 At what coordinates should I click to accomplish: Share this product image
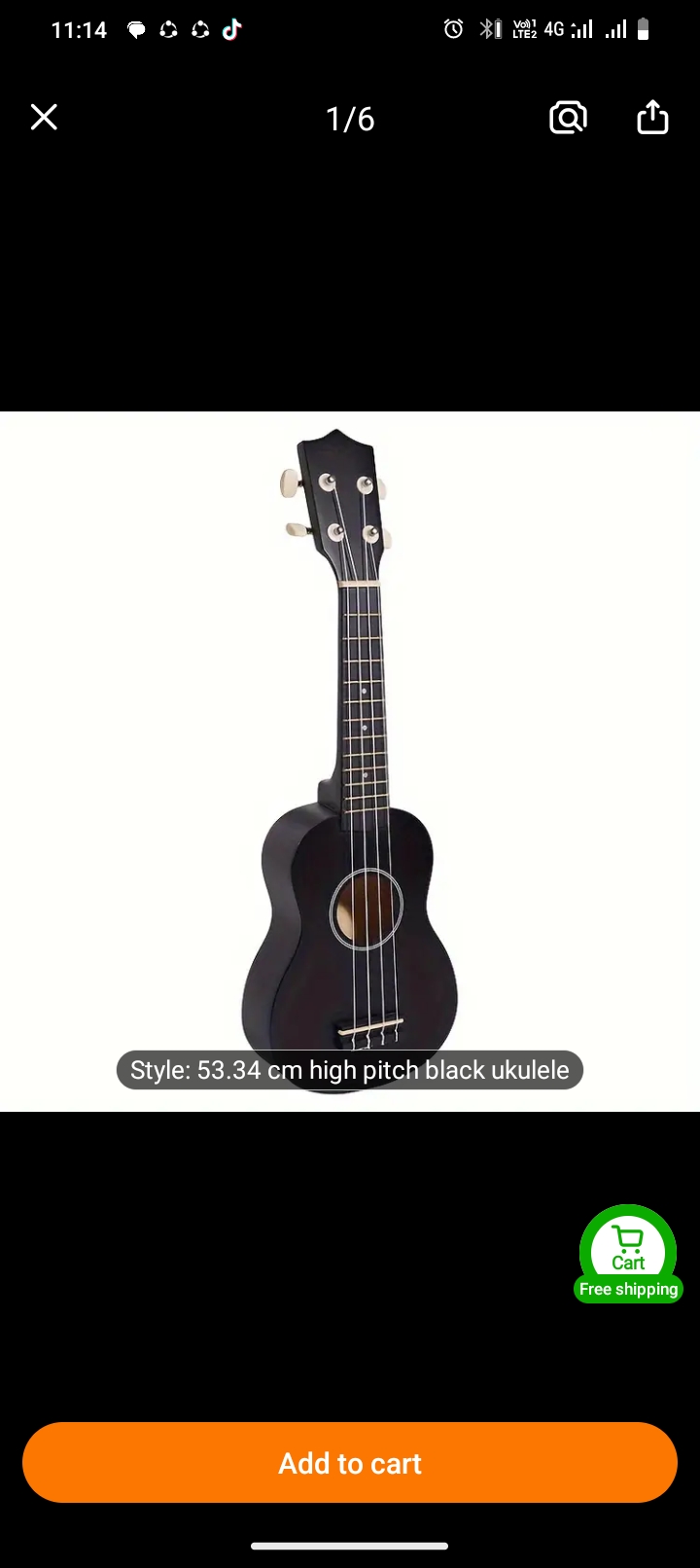(x=652, y=118)
